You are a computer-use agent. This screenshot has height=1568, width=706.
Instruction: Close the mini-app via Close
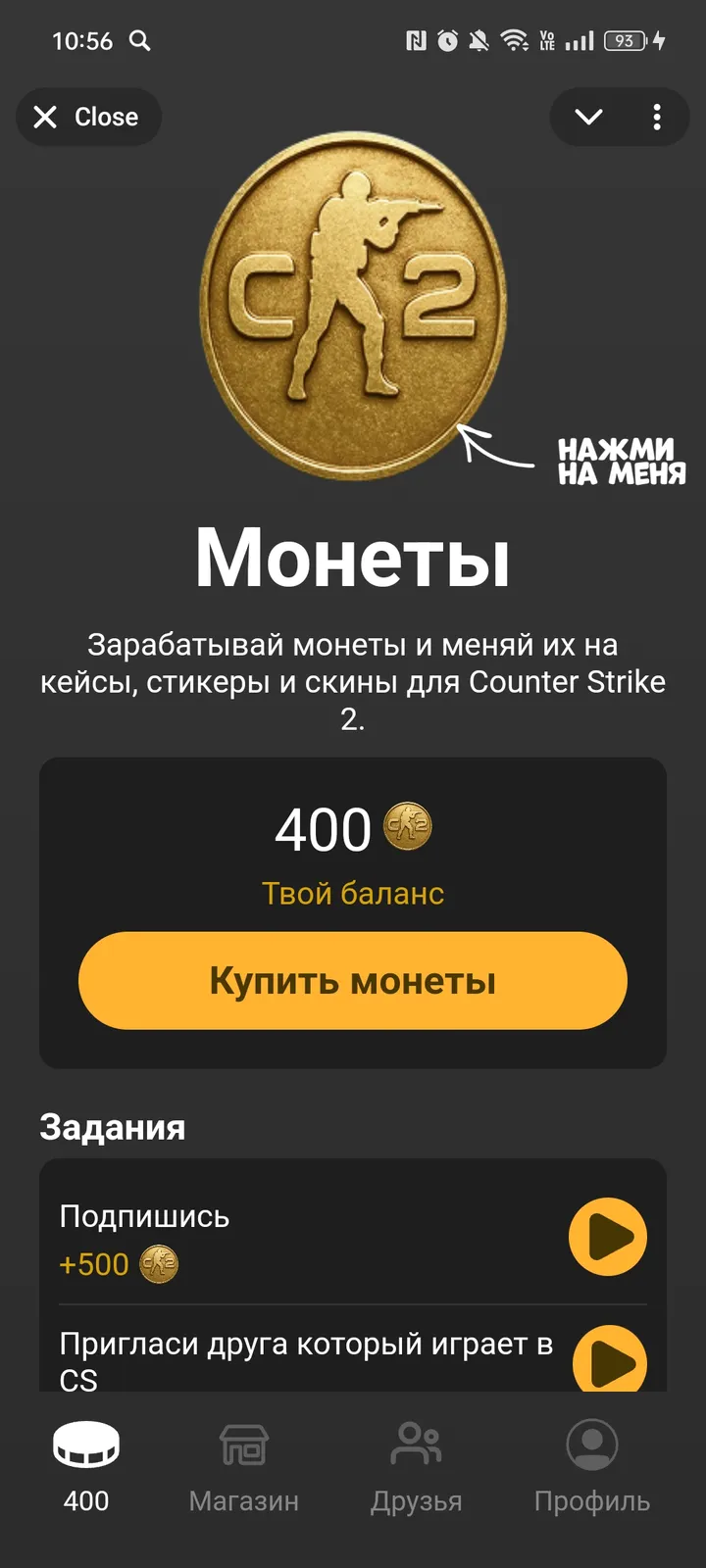[88, 117]
